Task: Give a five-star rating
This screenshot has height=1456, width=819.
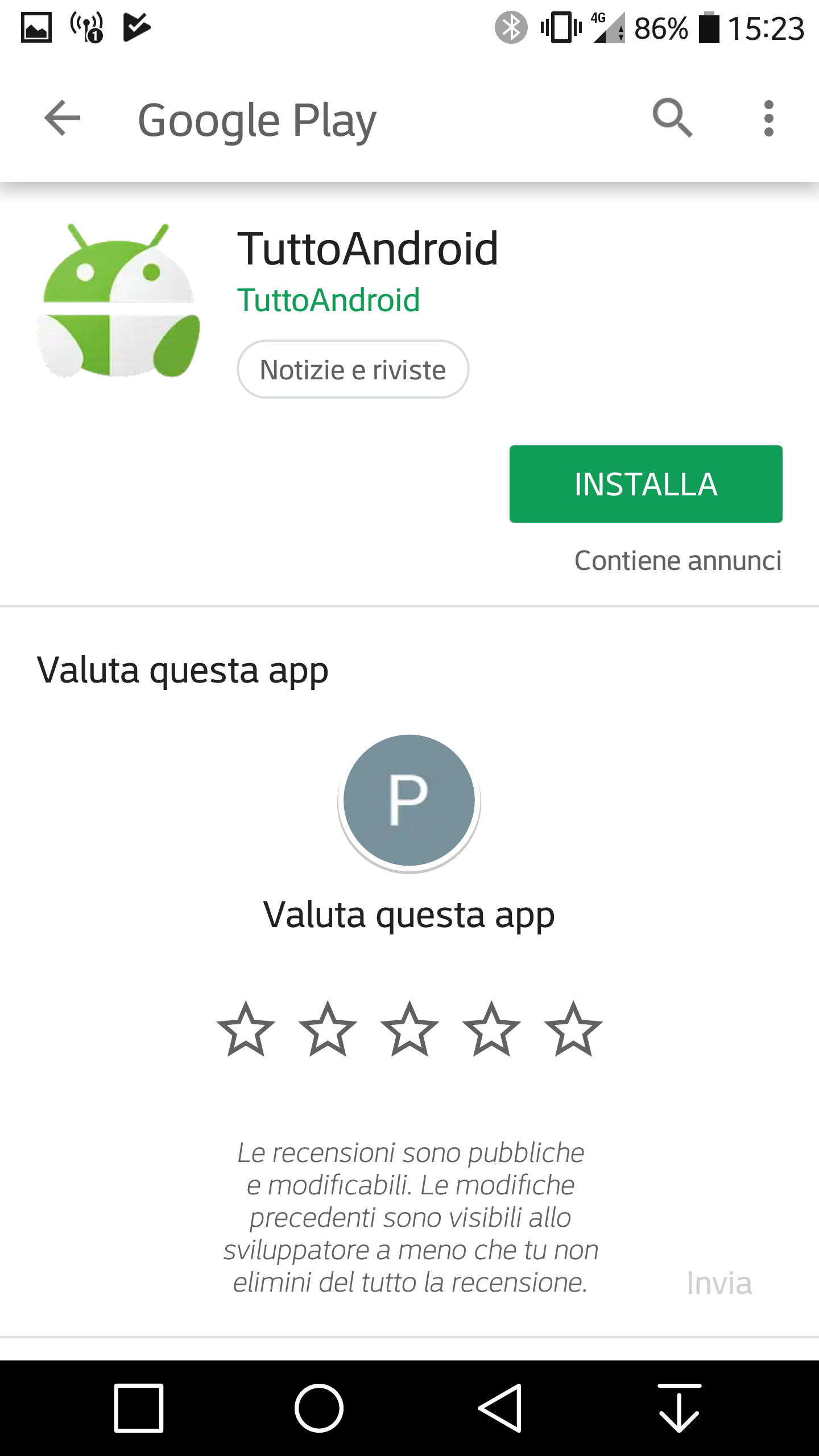Action: pyautogui.click(x=573, y=1028)
